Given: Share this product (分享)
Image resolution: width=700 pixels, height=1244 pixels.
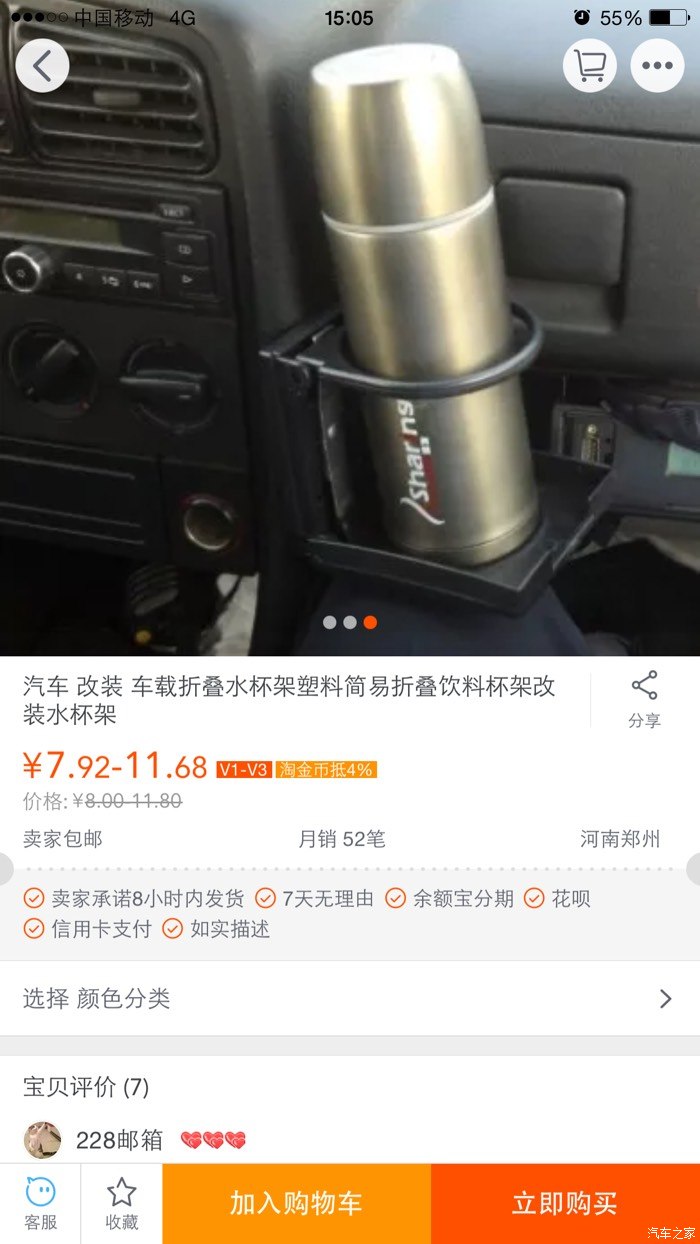Looking at the screenshot, I should tap(644, 699).
